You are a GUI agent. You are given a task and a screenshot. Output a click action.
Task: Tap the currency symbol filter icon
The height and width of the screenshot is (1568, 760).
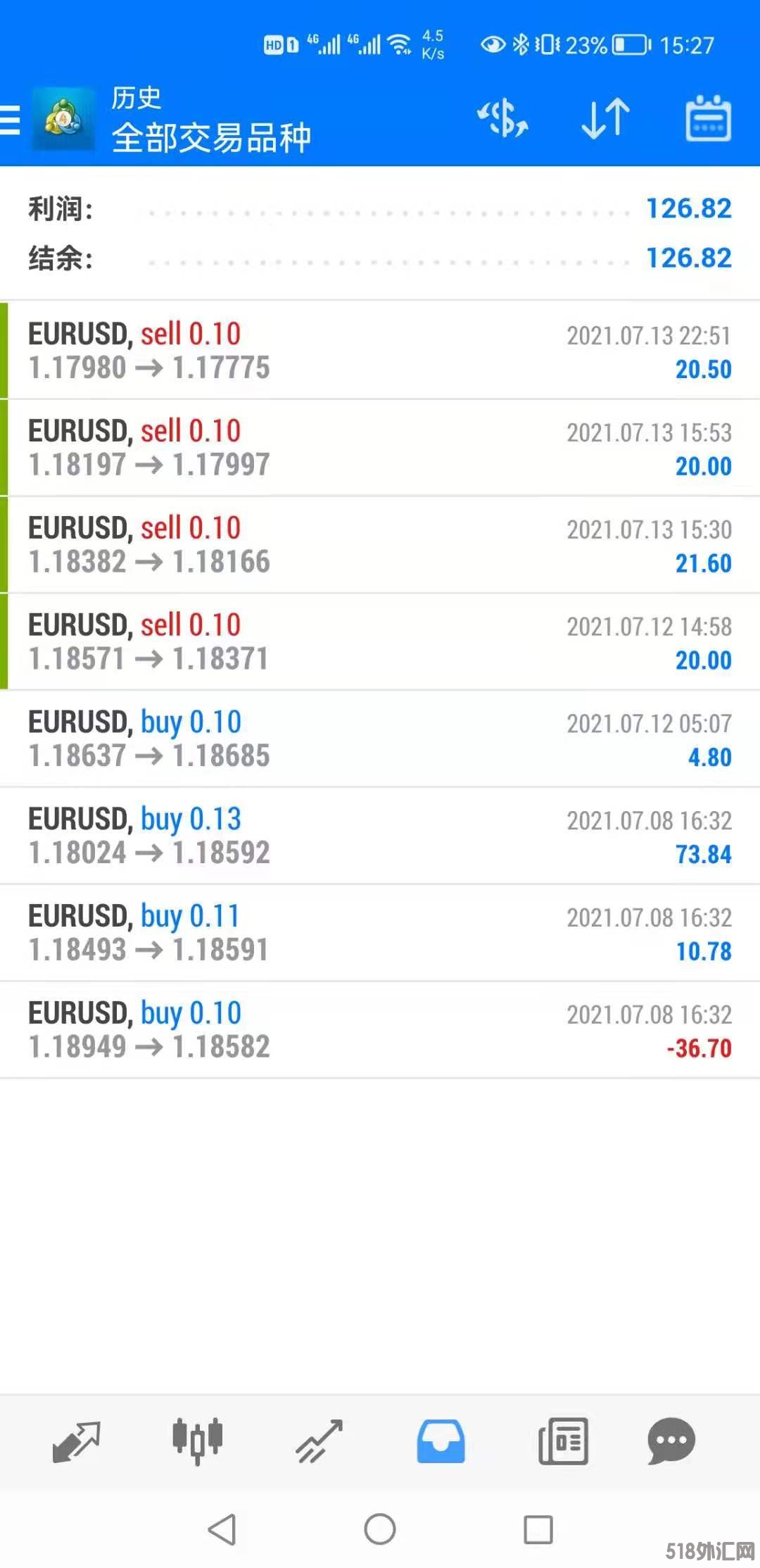tap(502, 118)
